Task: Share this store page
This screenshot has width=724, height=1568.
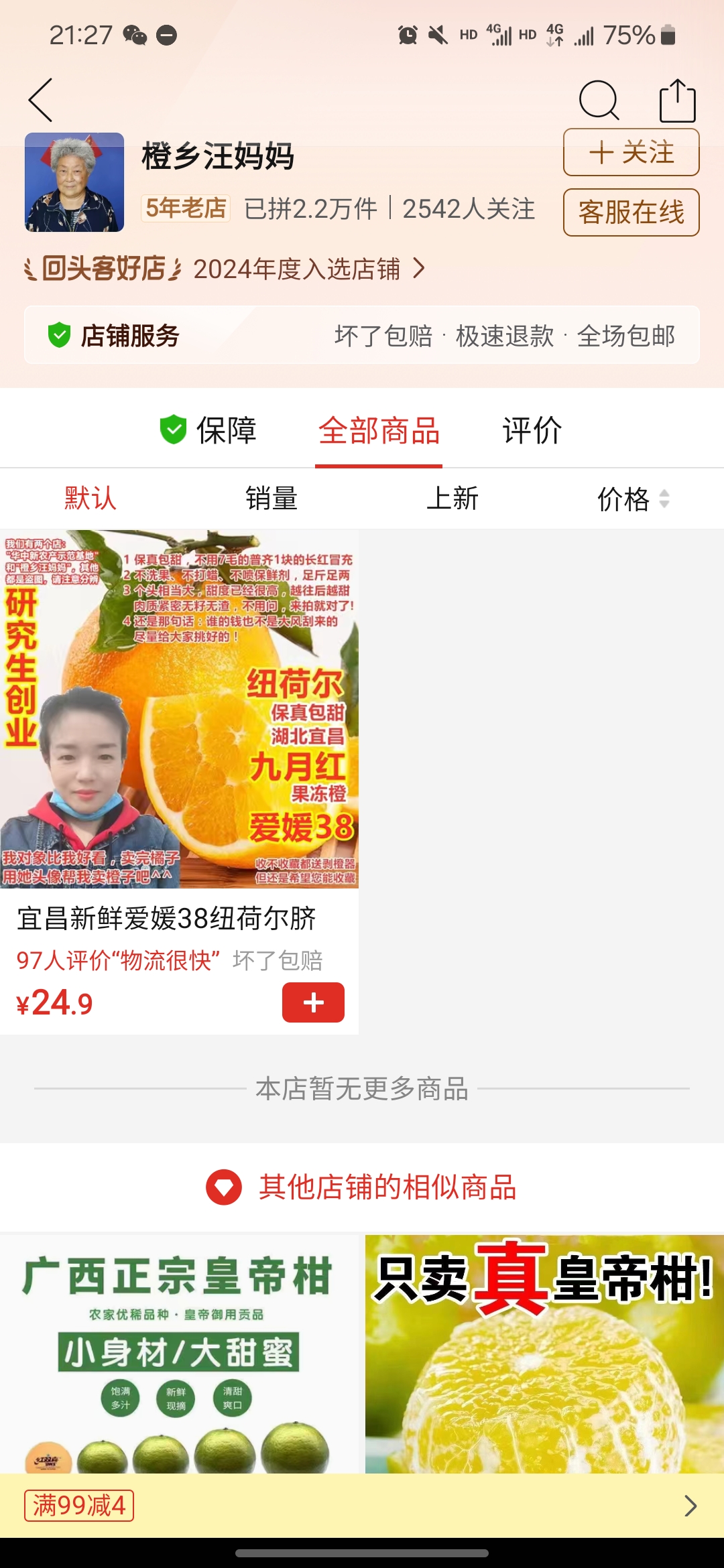Action: [x=677, y=101]
